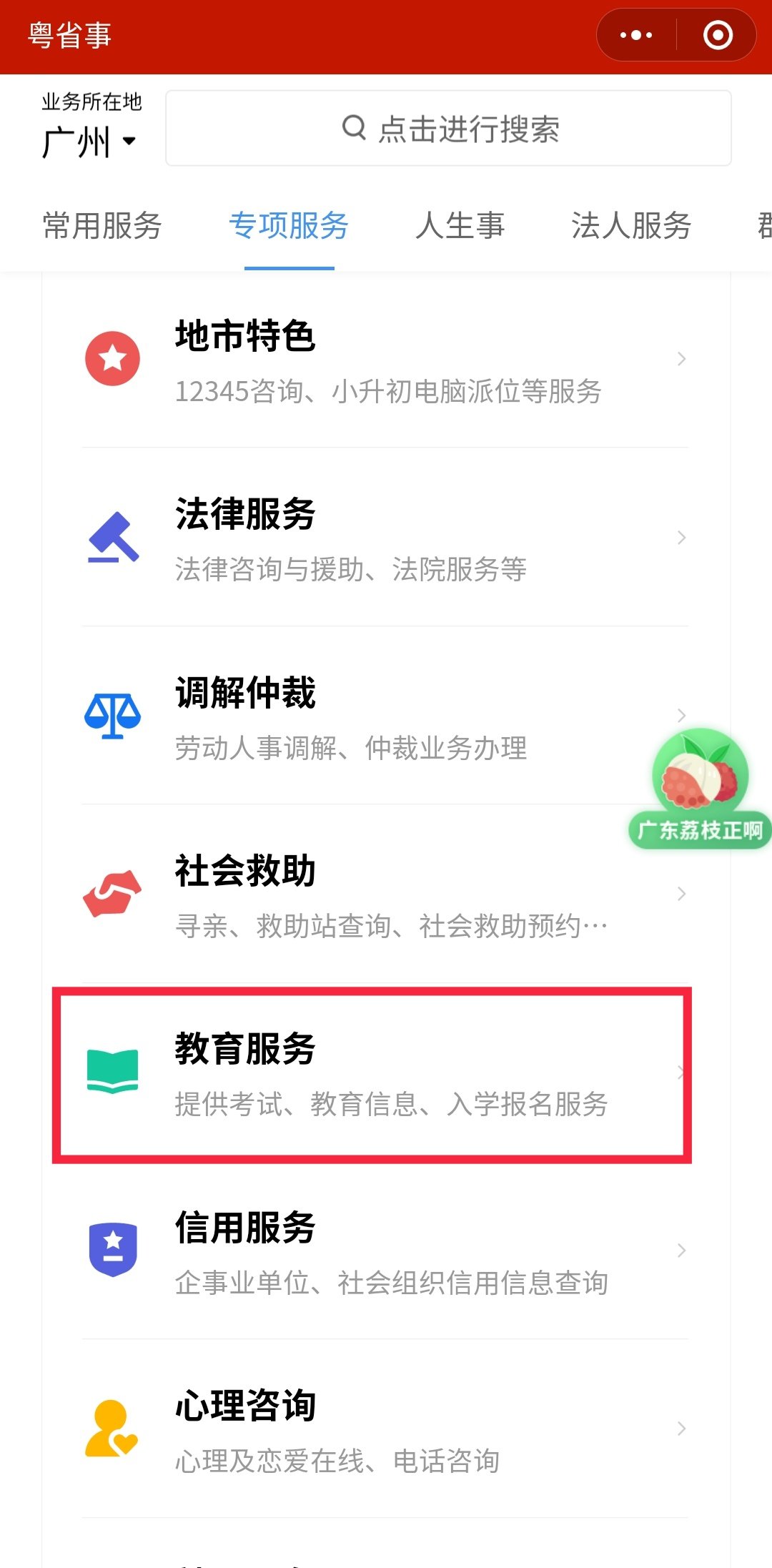772x1568 pixels.
Task: Switch to the 常用服务 tab
Action: [102, 226]
